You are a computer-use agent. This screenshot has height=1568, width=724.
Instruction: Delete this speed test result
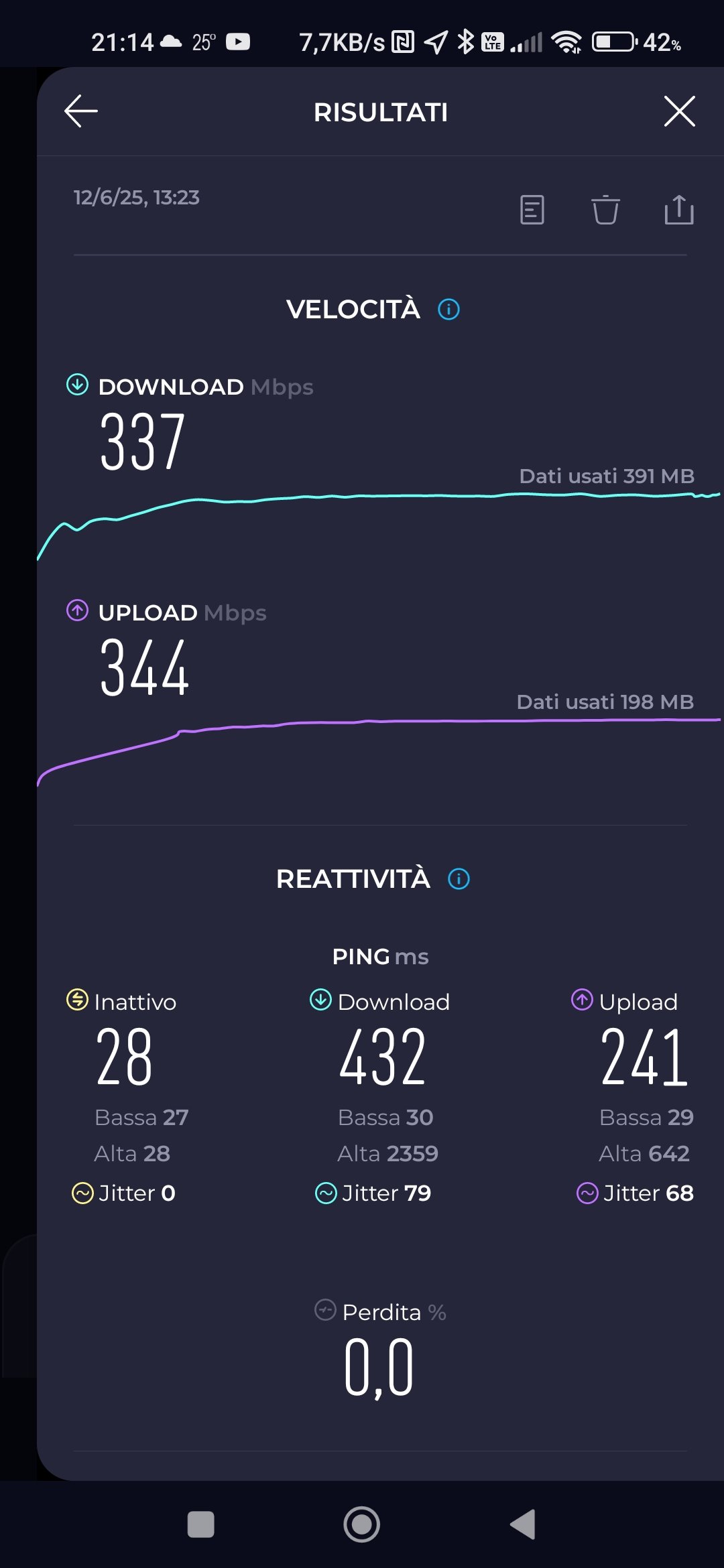605,210
